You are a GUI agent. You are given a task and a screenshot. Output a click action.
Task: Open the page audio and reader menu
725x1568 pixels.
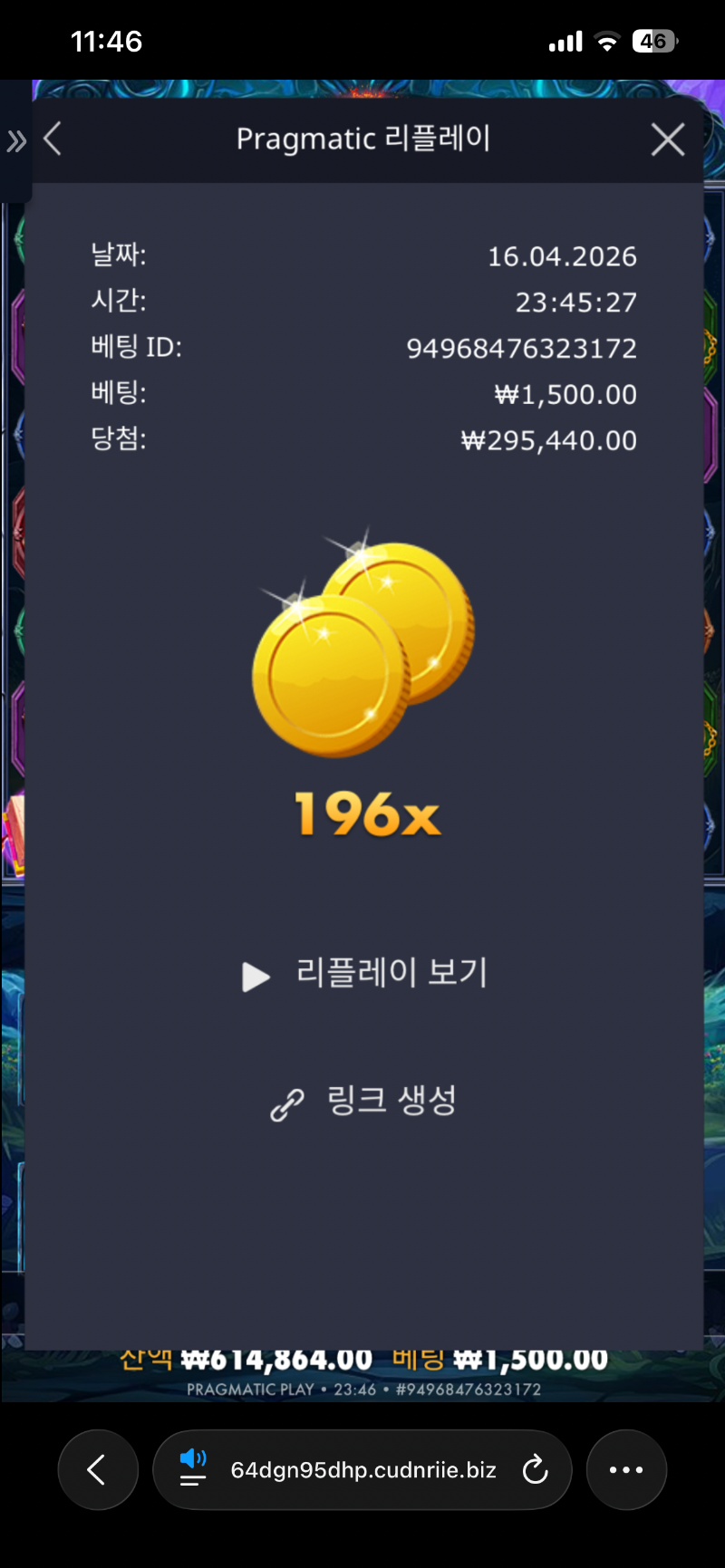(193, 1469)
